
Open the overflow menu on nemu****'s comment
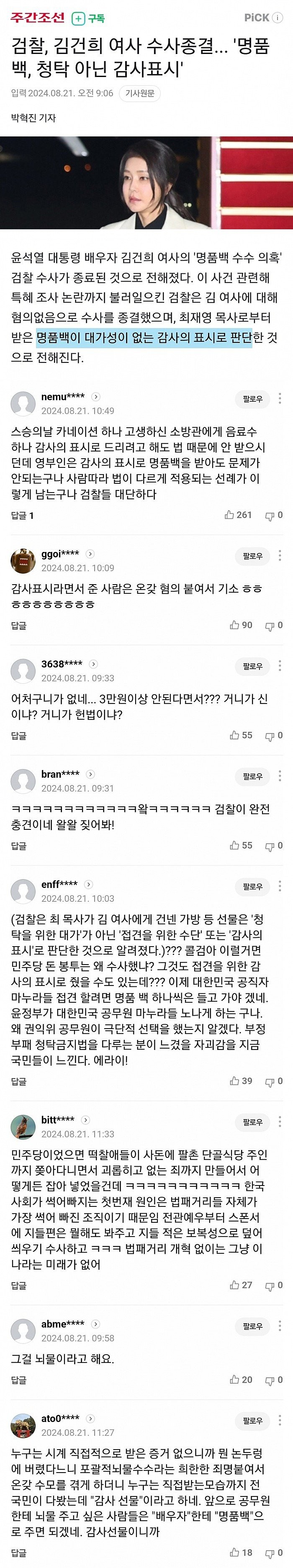(280, 399)
